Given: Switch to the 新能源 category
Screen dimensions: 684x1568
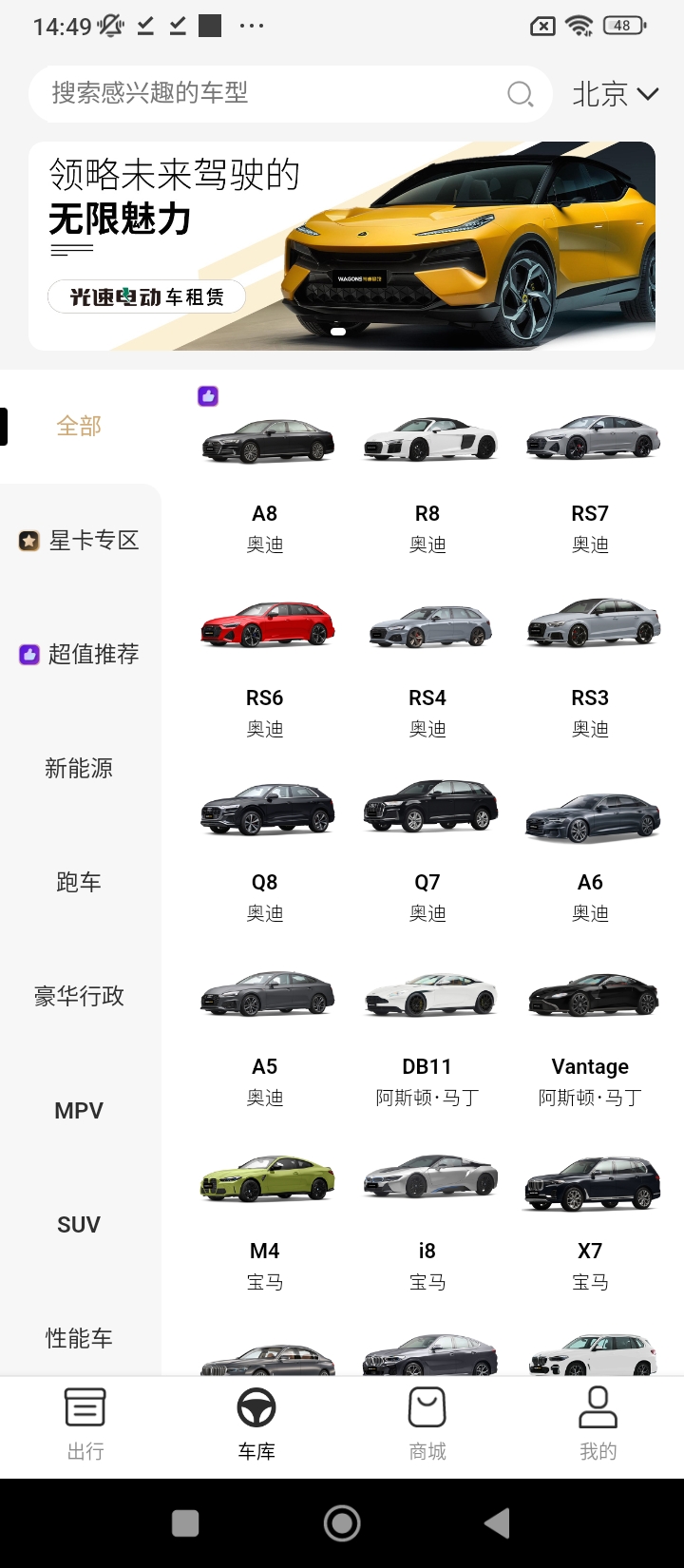Looking at the screenshot, I should coord(79,769).
